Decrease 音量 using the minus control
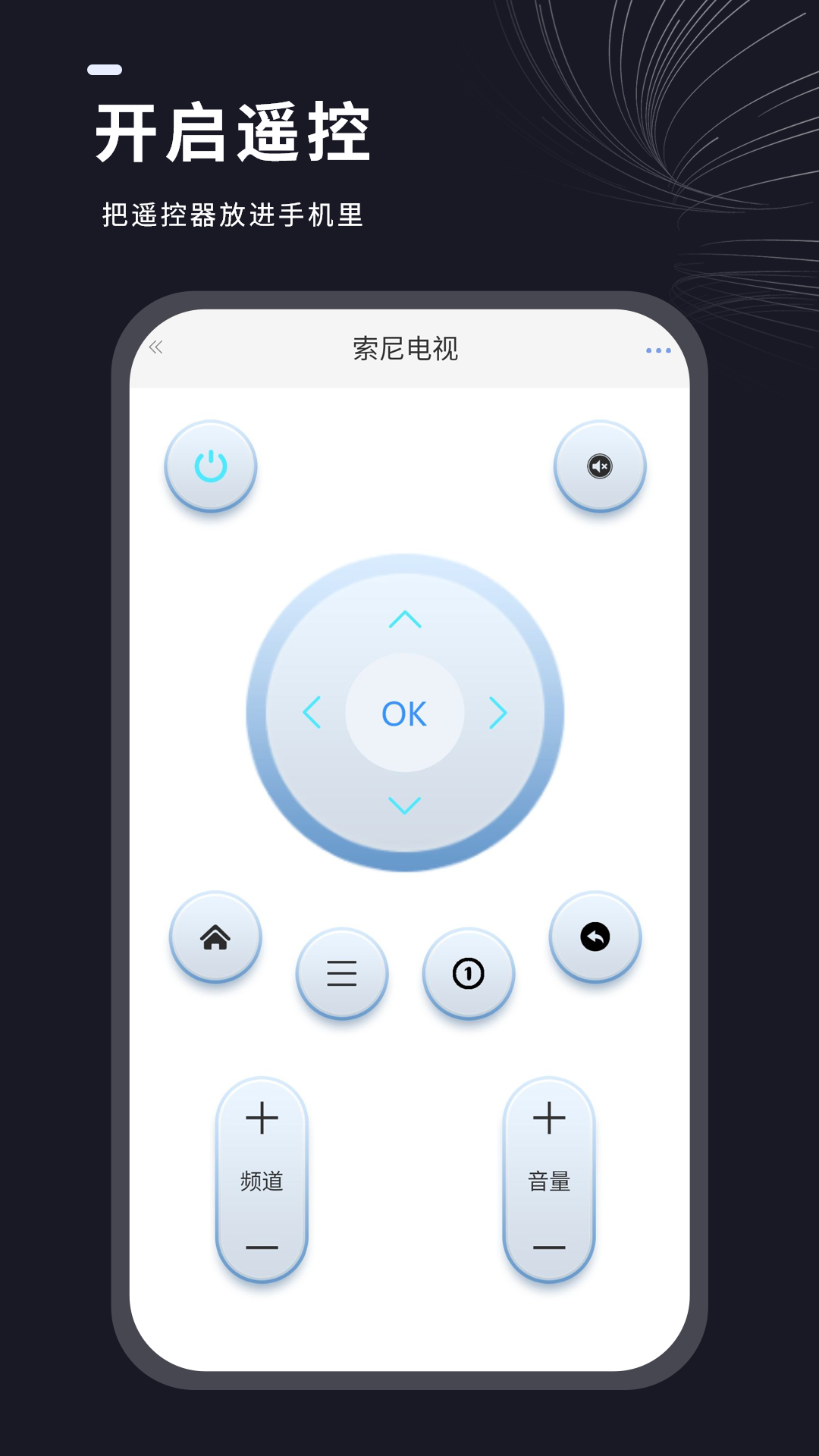This screenshot has width=819, height=1456. click(548, 1244)
